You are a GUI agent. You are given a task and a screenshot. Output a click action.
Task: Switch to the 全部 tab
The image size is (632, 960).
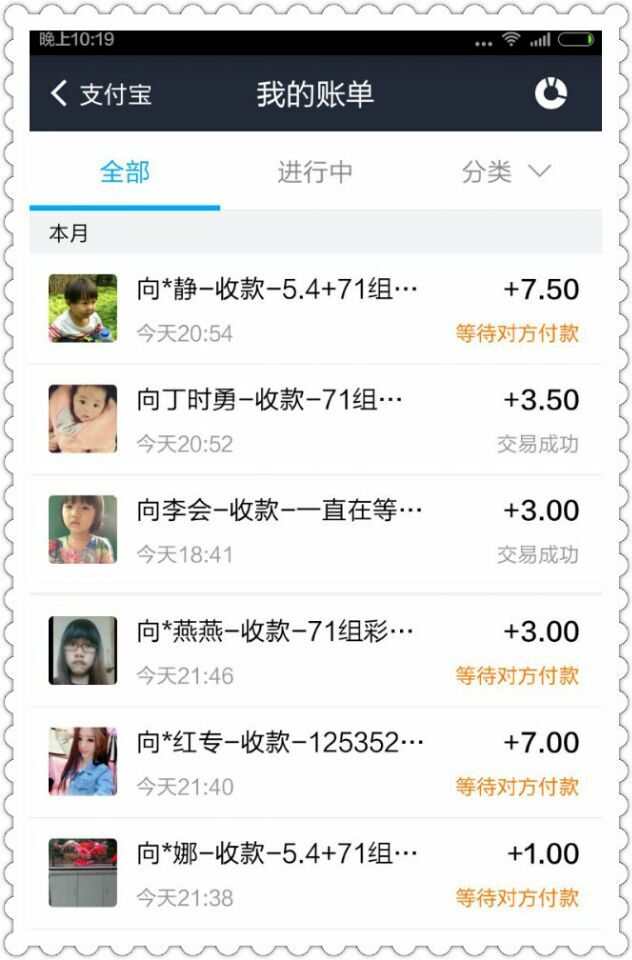tap(125, 172)
